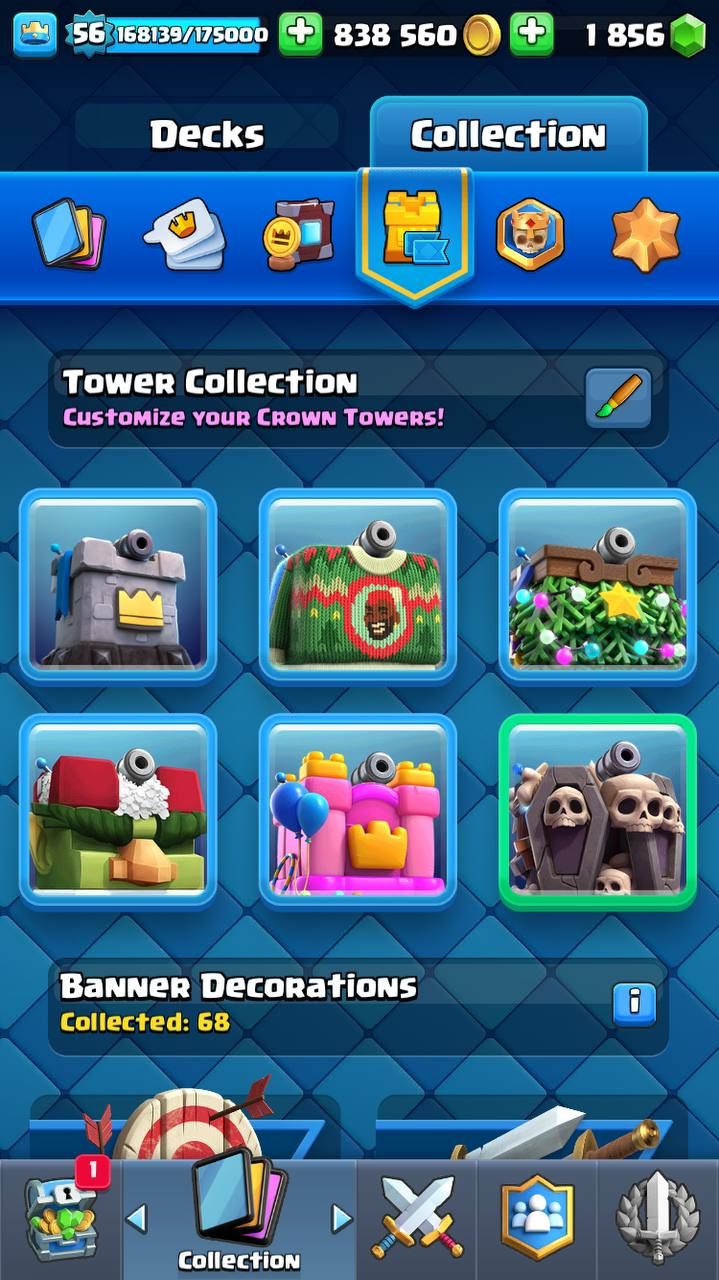
Task: Open the player profile crown icon
Action: (34, 35)
